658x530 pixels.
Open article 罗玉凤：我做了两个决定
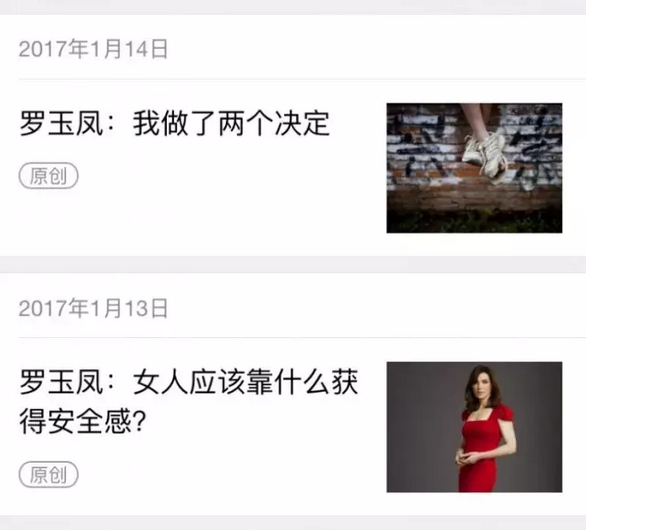(x=175, y=125)
